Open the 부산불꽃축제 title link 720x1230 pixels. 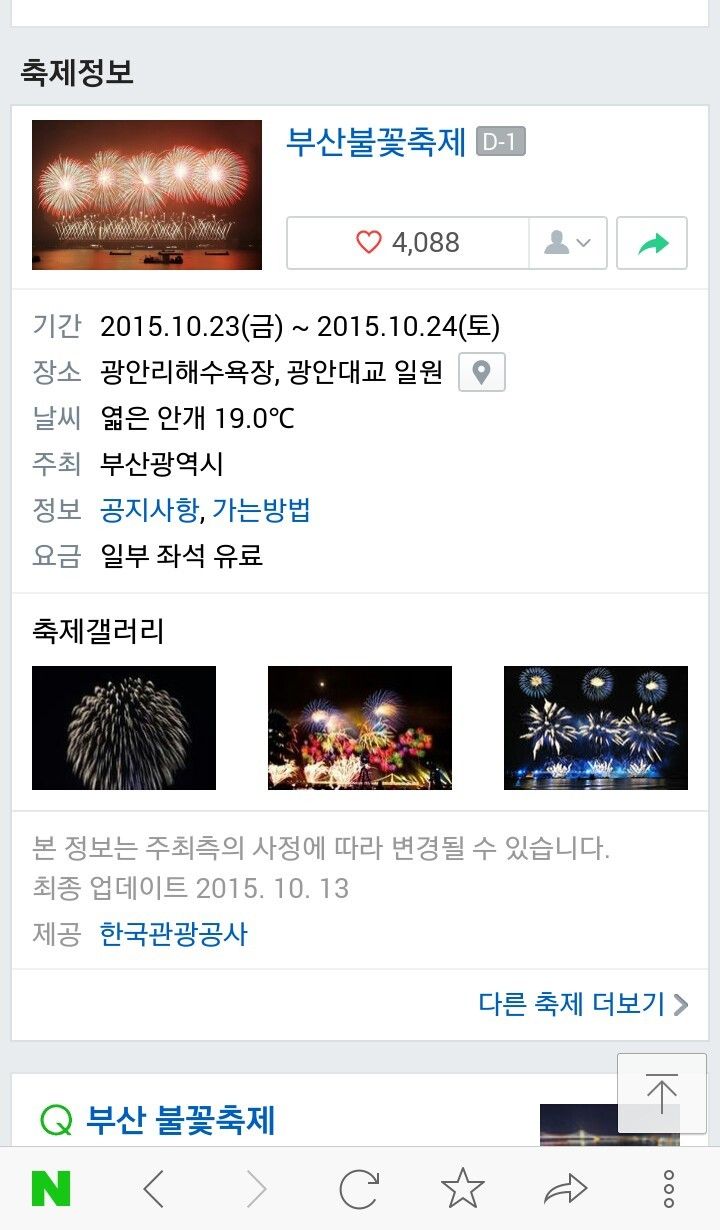pos(376,142)
